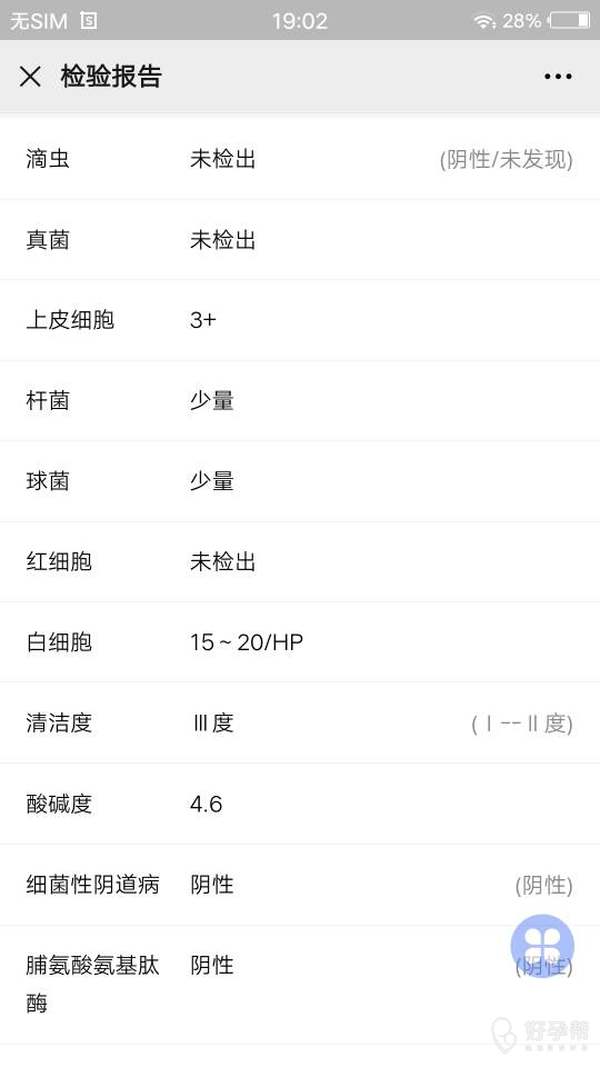Close the 检验报告 page
Viewport: 600px width, 1067px height.
click(x=31, y=76)
